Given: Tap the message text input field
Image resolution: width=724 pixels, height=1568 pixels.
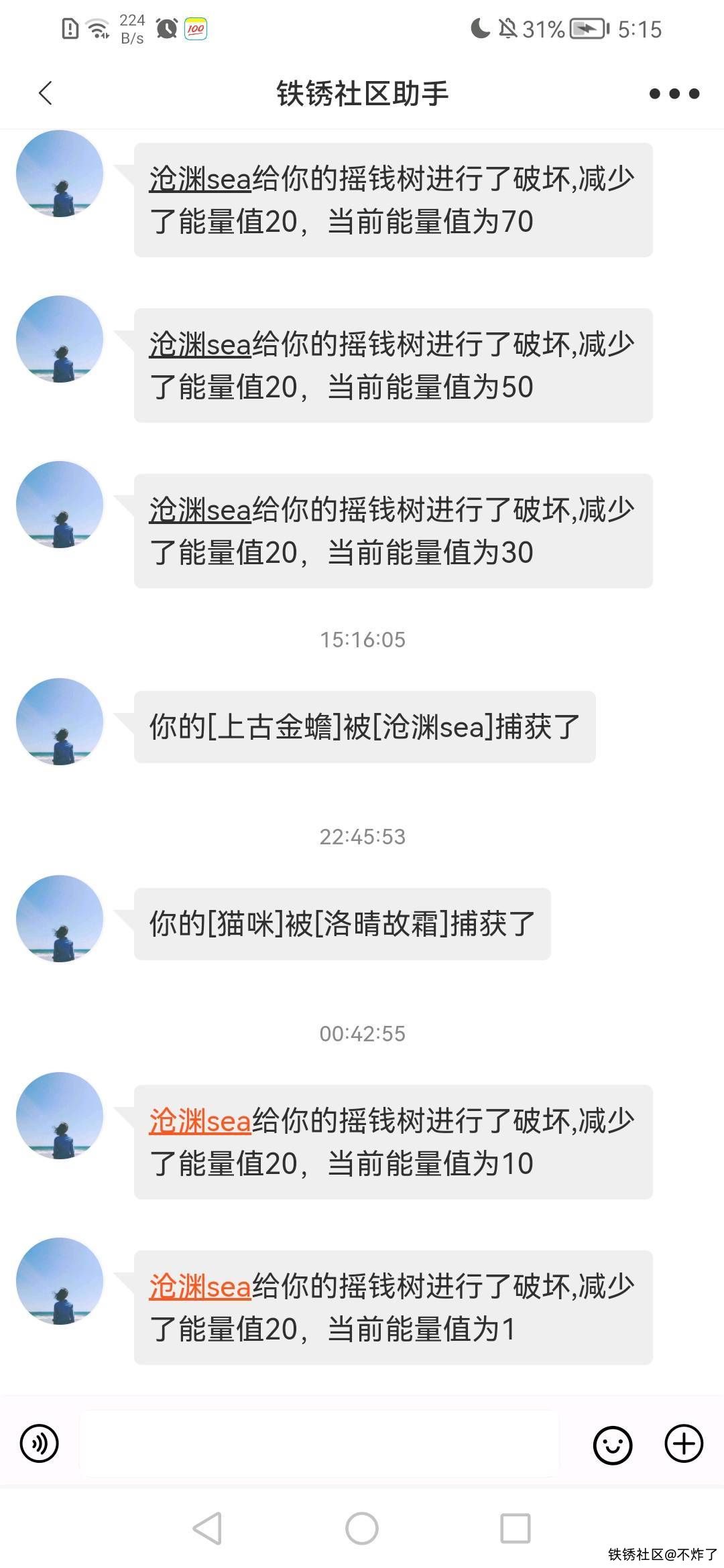Looking at the screenshot, I should point(319,1443).
